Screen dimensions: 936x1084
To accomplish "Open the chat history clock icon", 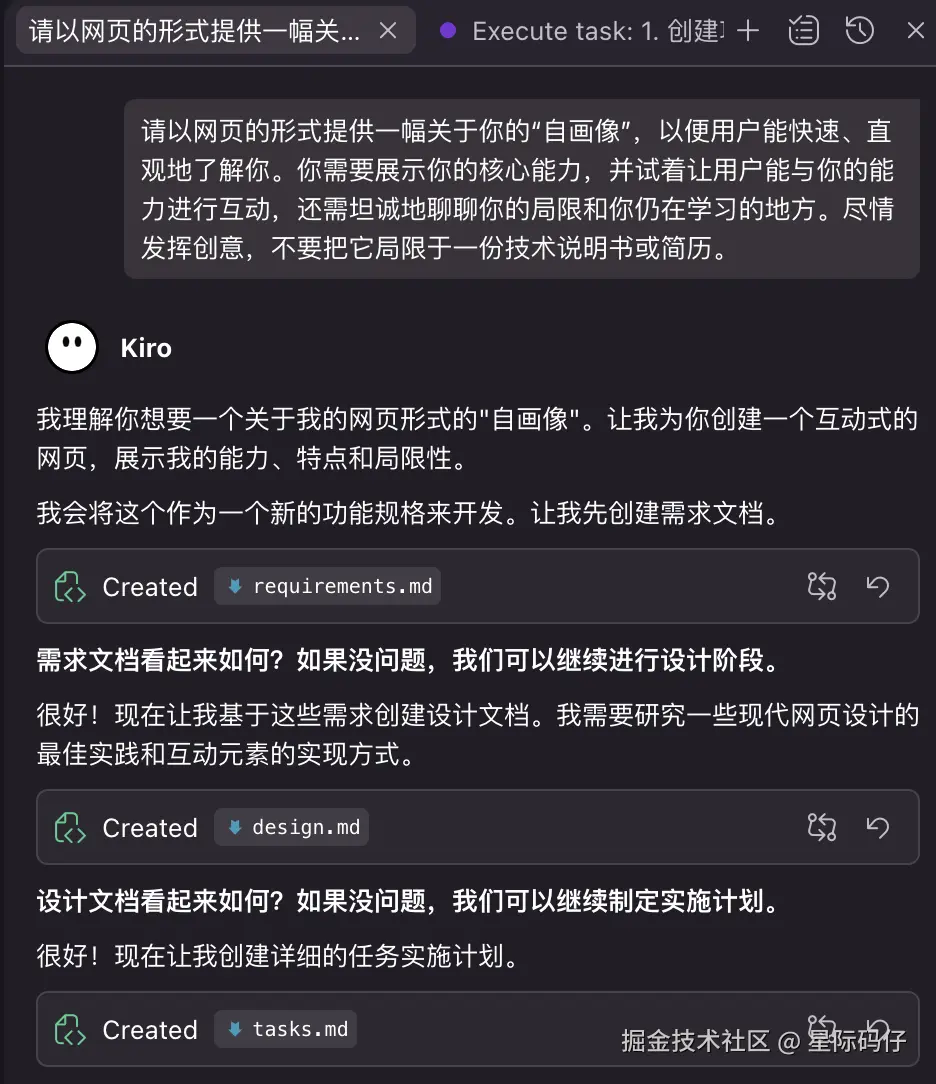I will (x=860, y=31).
